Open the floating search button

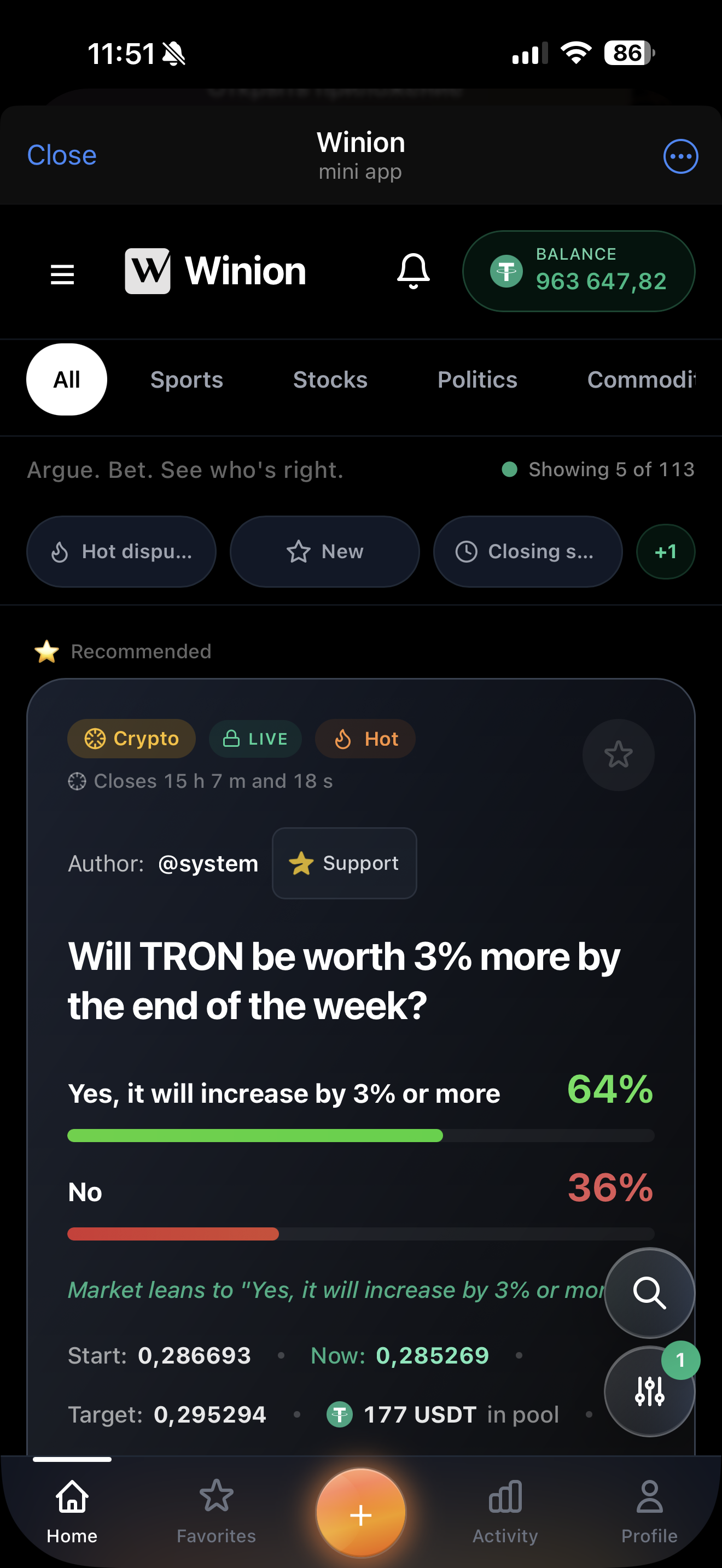(650, 1293)
